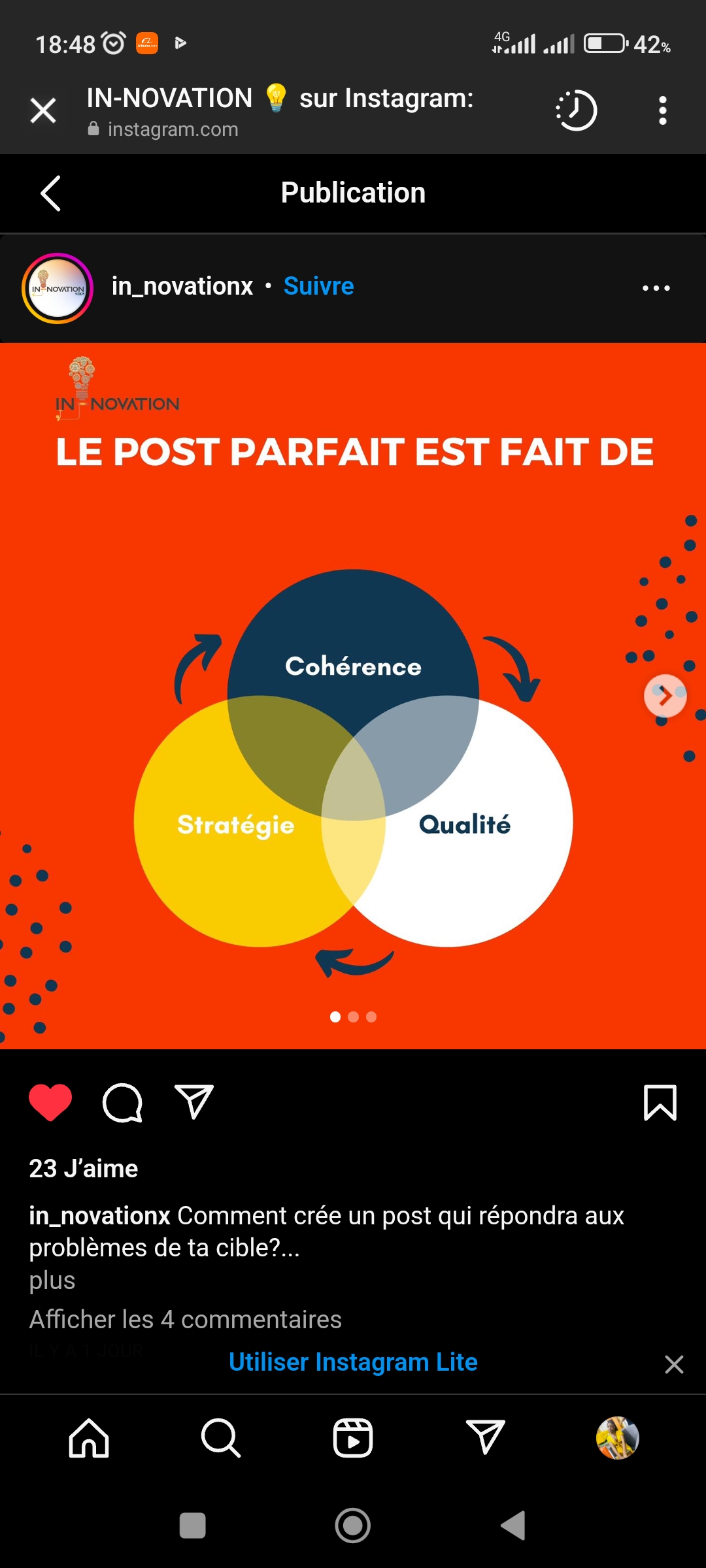Switch to the Reels tab
This screenshot has width=706, height=1568.
click(x=353, y=1438)
